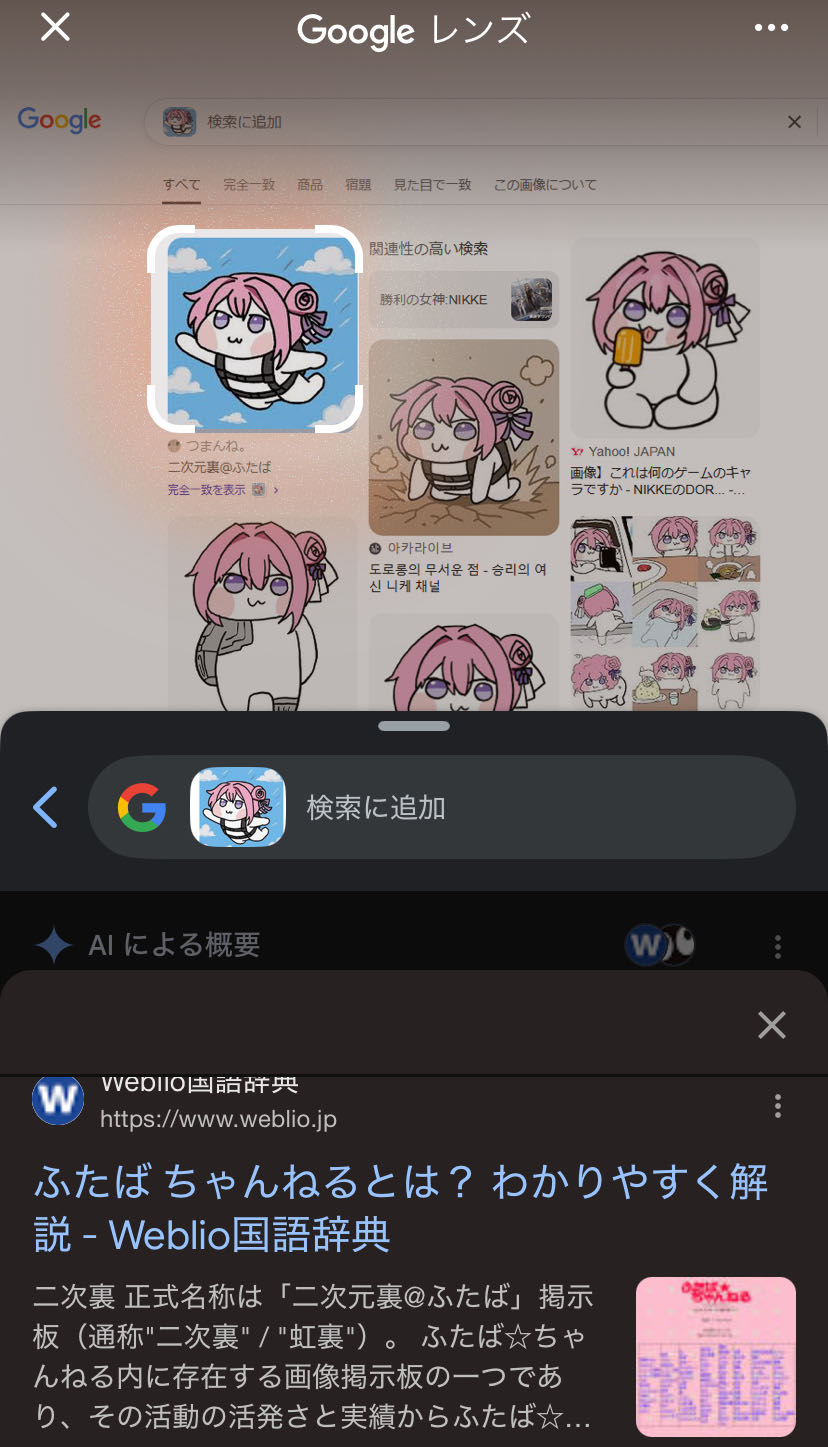Open the AI overview options menu
Image resolution: width=828 pixels, height=1447 pixels.
778,946
